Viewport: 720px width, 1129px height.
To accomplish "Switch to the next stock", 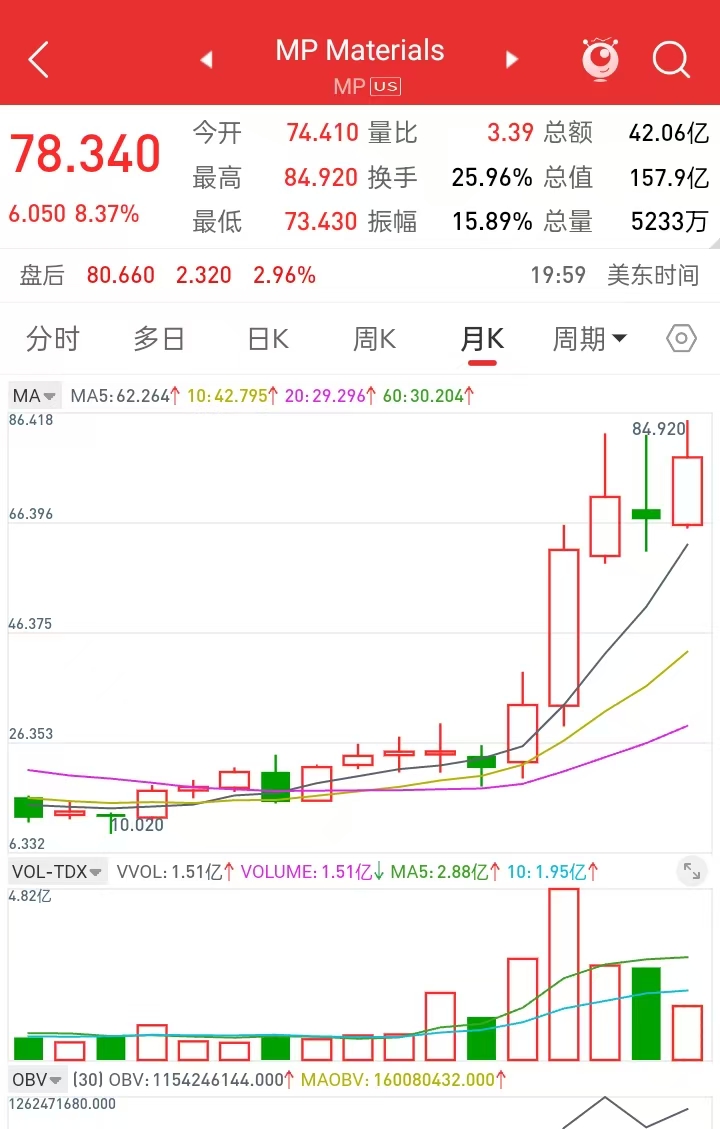I will 512,60.
